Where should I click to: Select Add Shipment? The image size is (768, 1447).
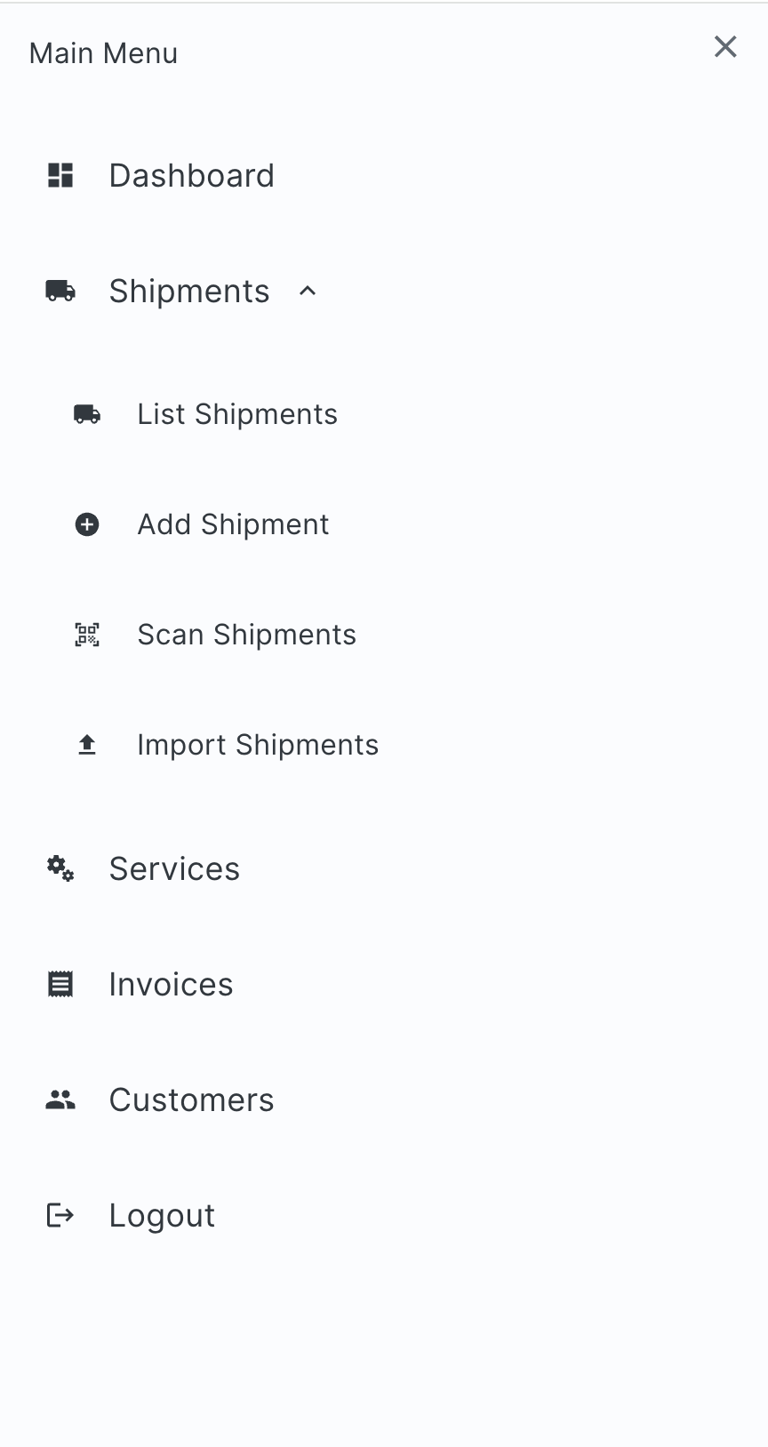point(384,524)
